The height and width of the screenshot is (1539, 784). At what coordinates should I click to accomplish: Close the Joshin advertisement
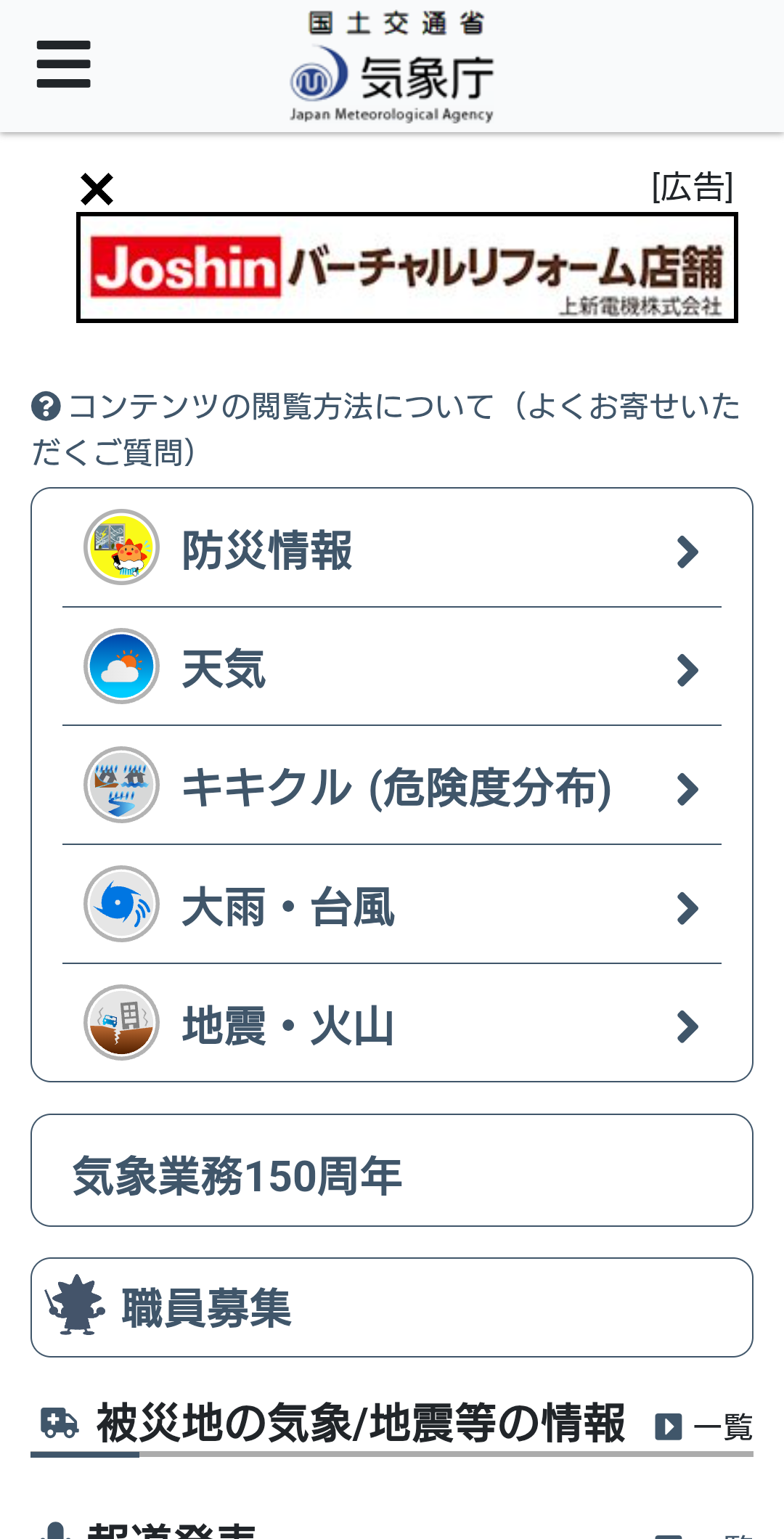click(x=97, y=189)
